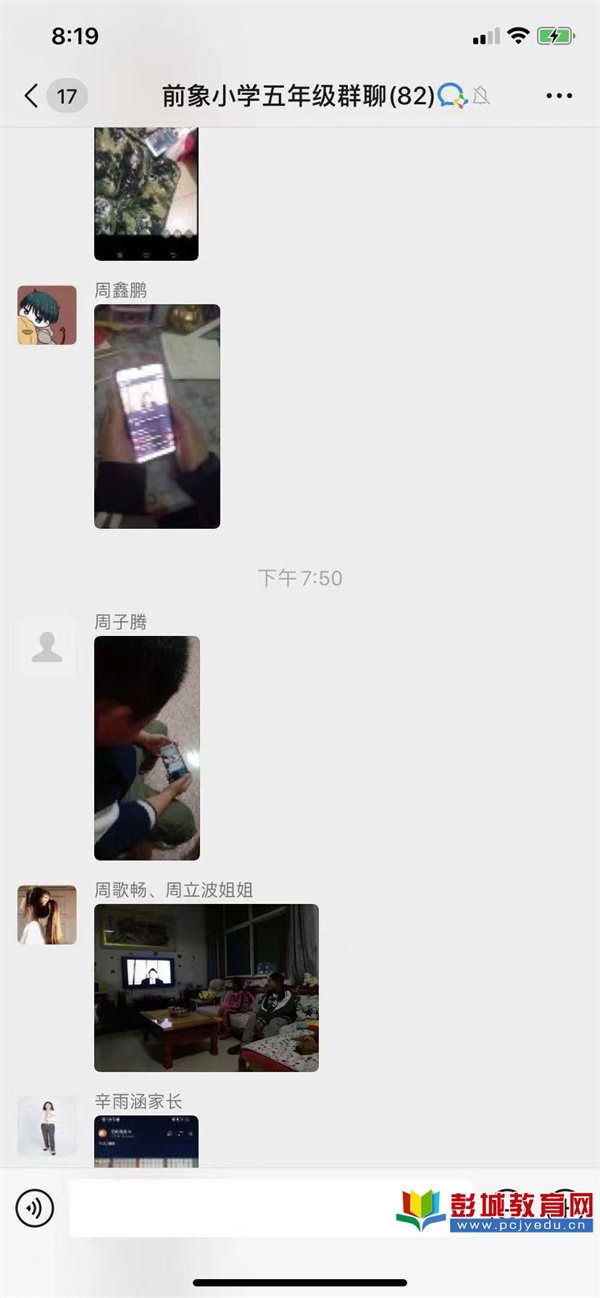Open the image sent by 辛雨涵家长
This screenshot has height=1298, width=600.
point(146,1141)
